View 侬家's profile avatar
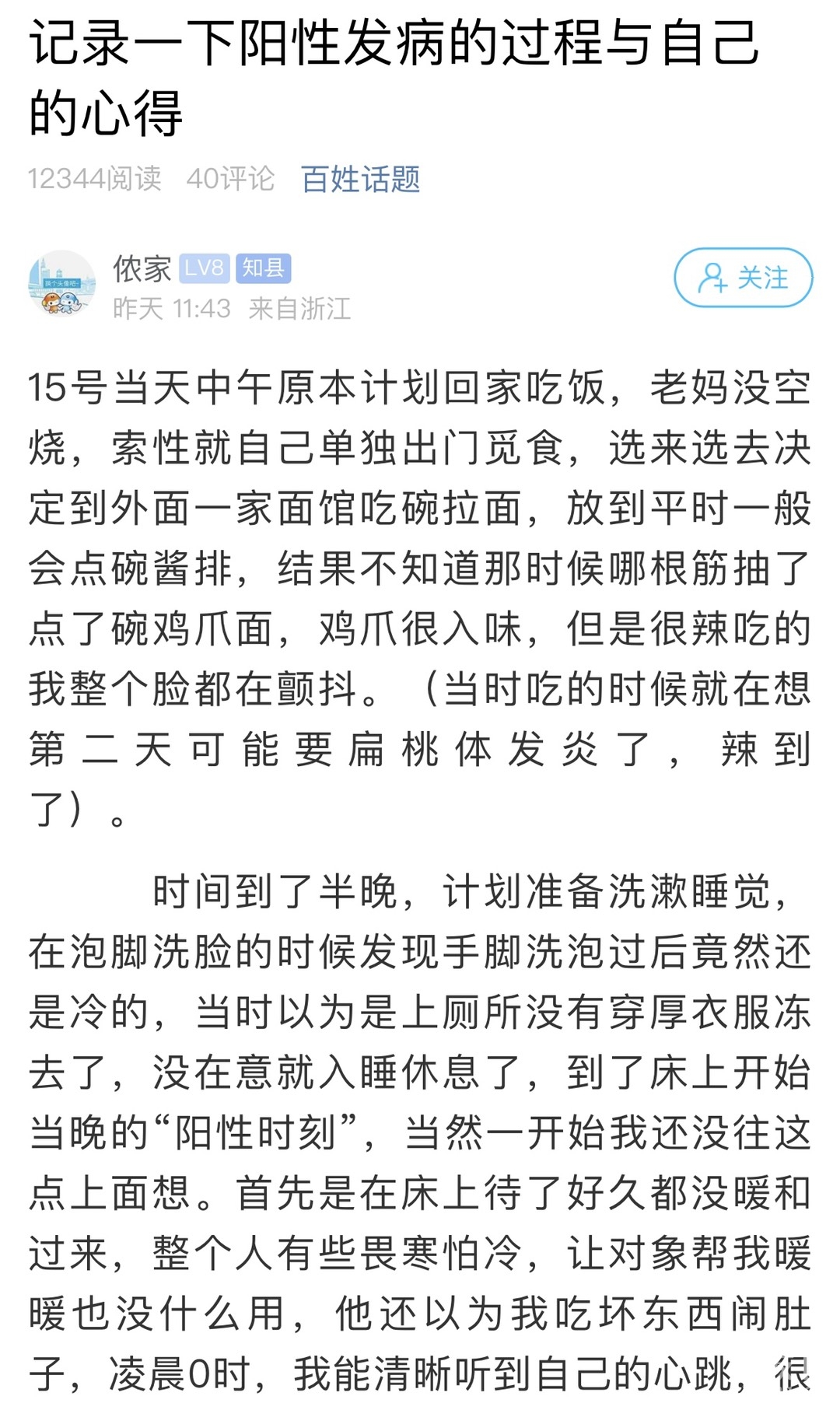840x1403 pixels. click(x=61, y=285)
